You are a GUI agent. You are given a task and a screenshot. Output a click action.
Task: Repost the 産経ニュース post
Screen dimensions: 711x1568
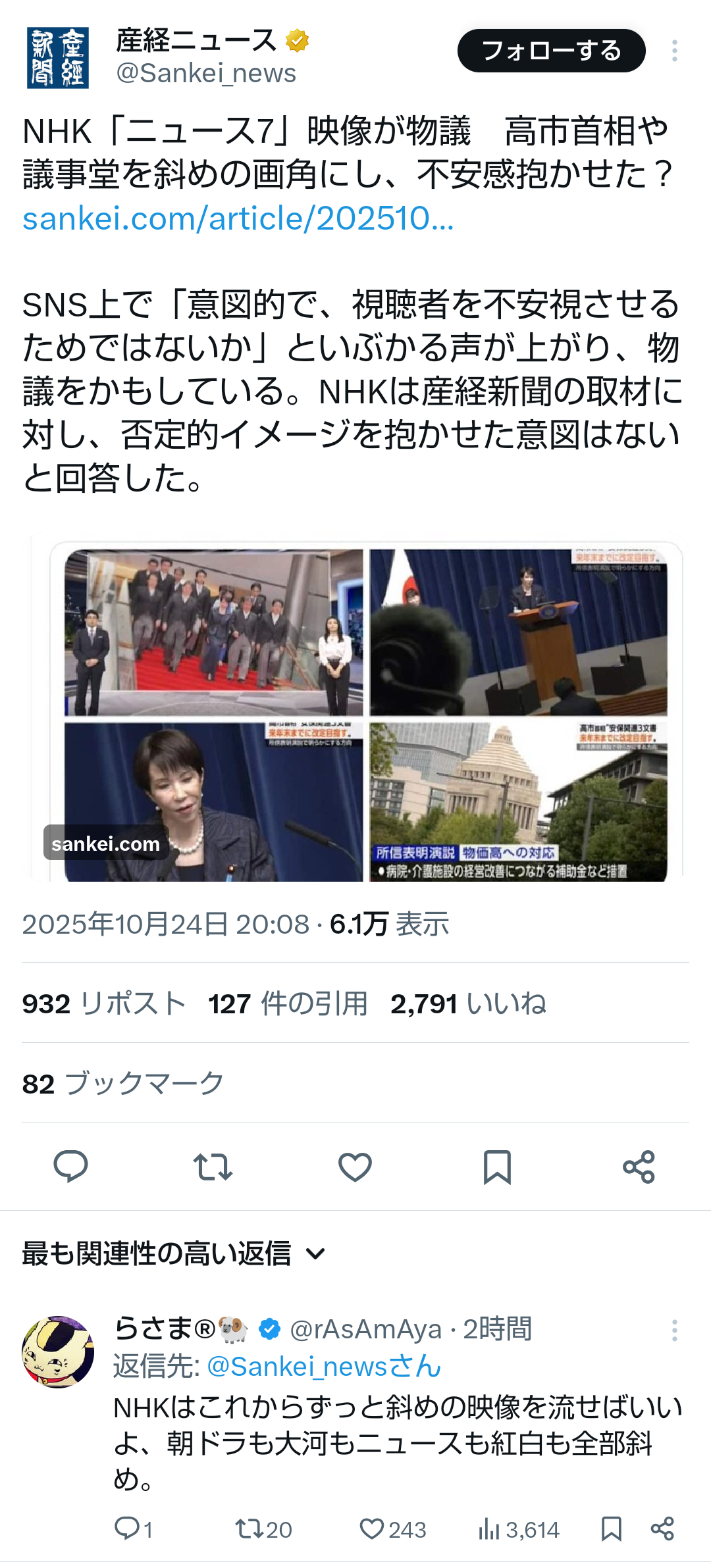[x=213, y=1167]
